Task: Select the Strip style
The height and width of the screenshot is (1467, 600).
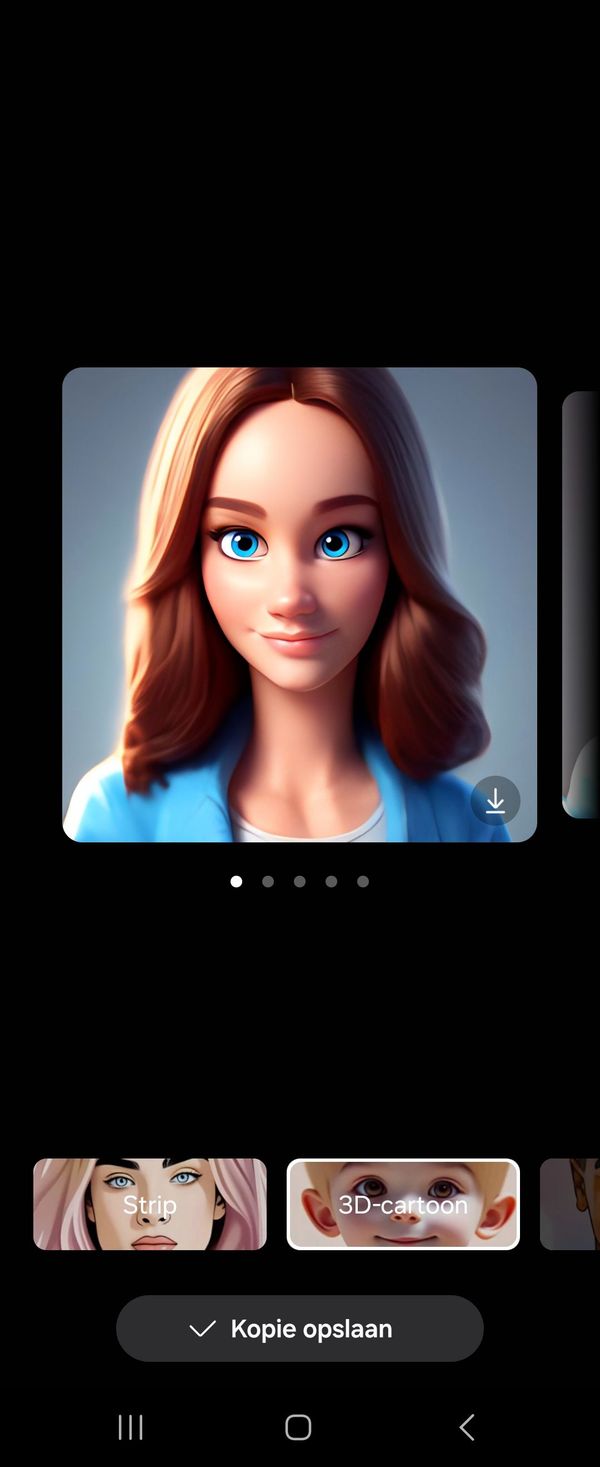Action: [x=150, y=1204]
